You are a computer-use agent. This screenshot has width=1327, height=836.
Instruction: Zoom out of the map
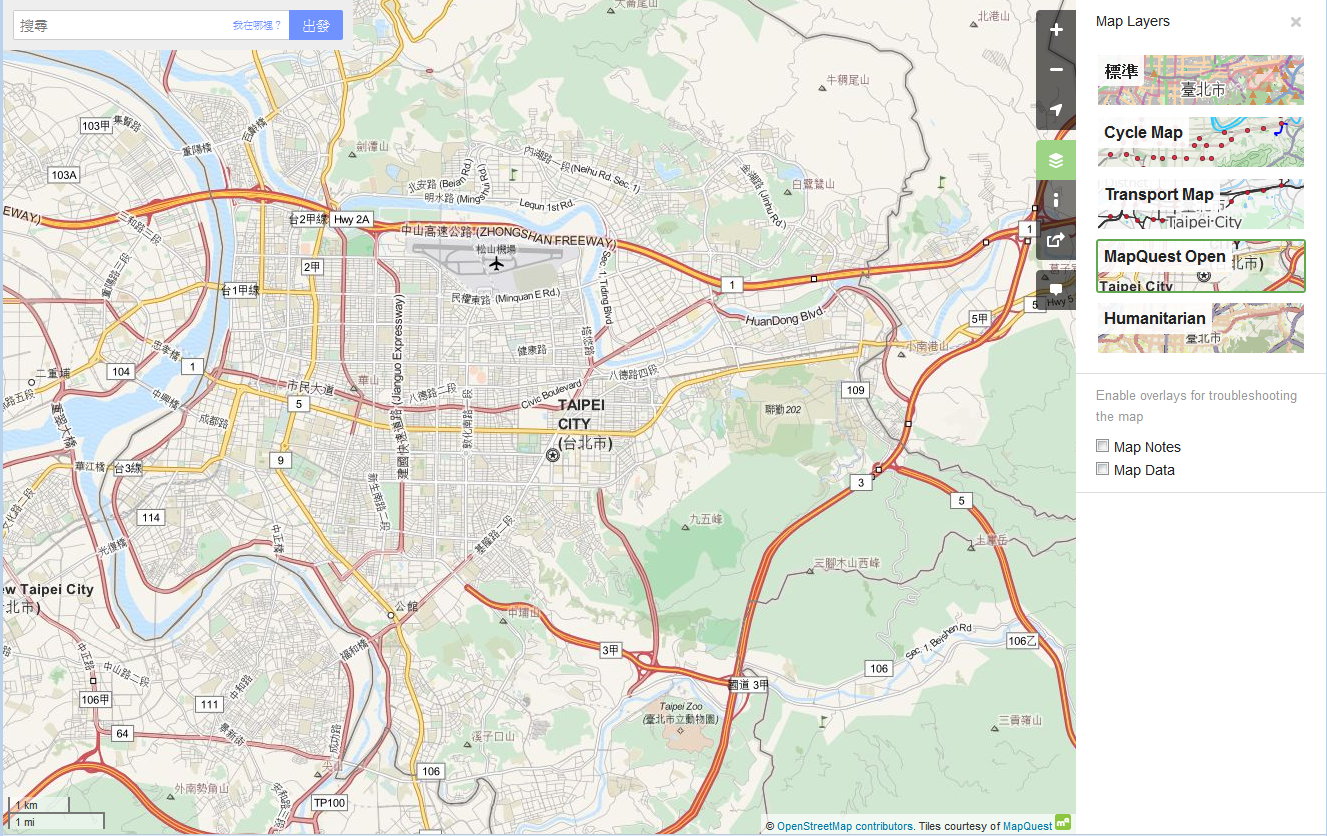(x=1056, y=70)
